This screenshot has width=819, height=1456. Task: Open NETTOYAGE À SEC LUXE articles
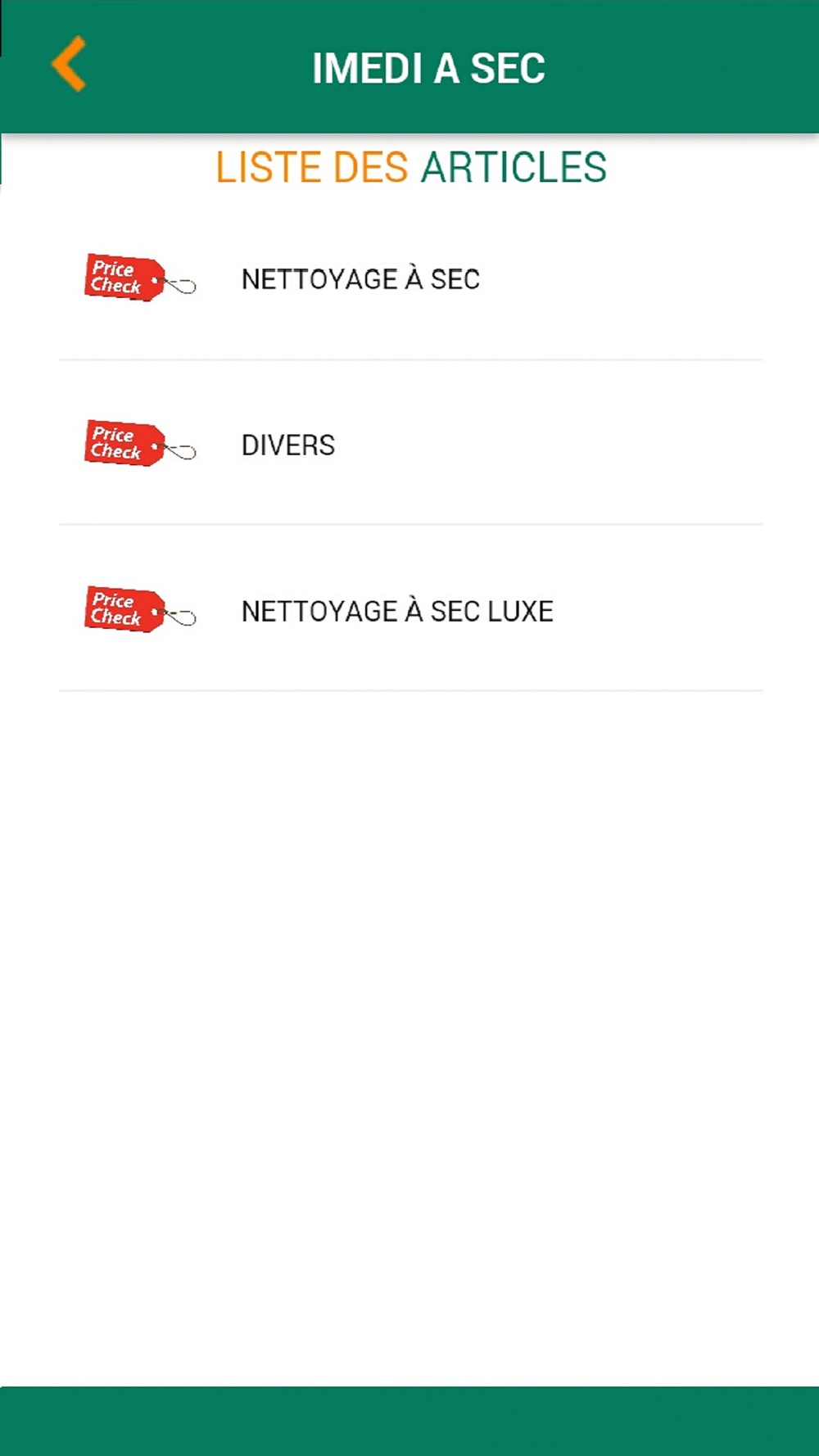pos(410,609)
